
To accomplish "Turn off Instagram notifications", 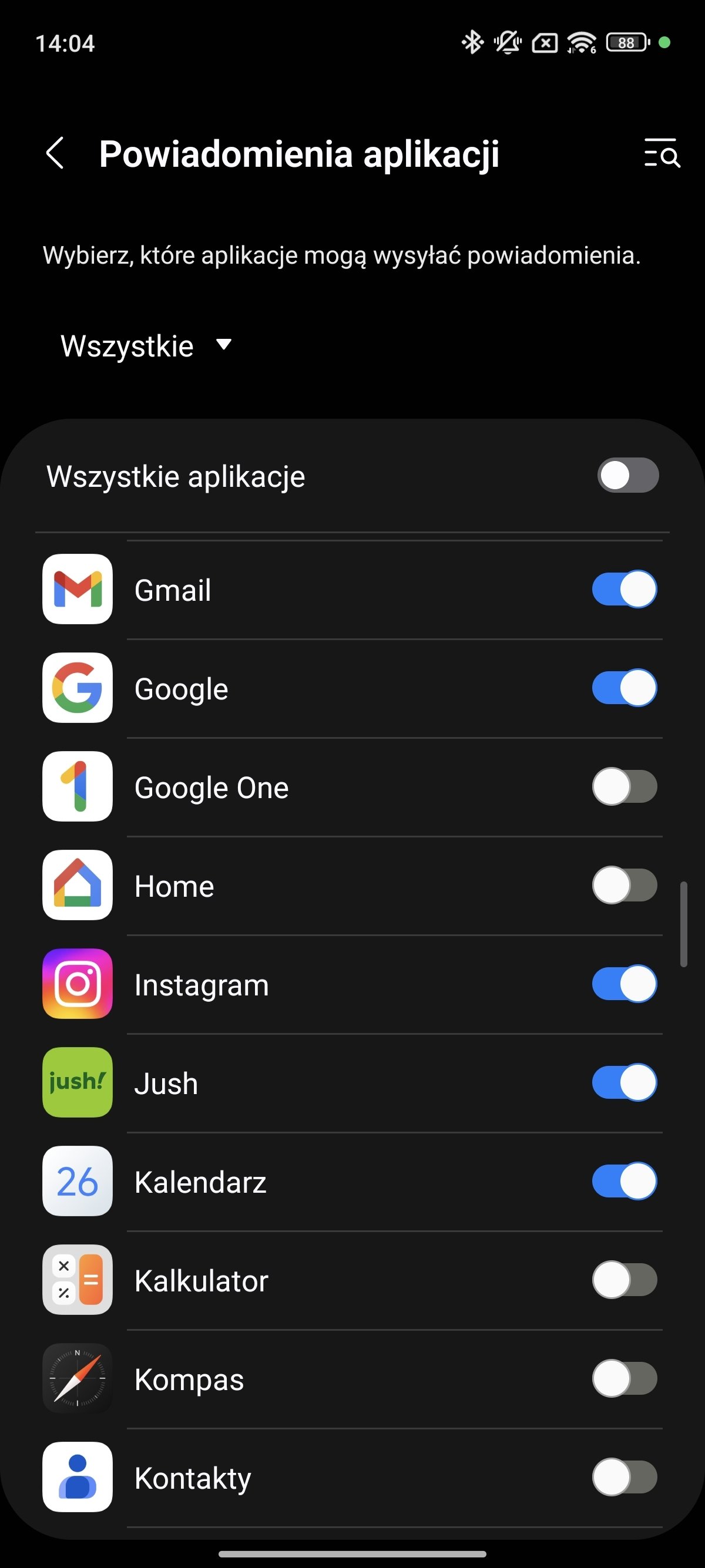I will pos(625,984).
